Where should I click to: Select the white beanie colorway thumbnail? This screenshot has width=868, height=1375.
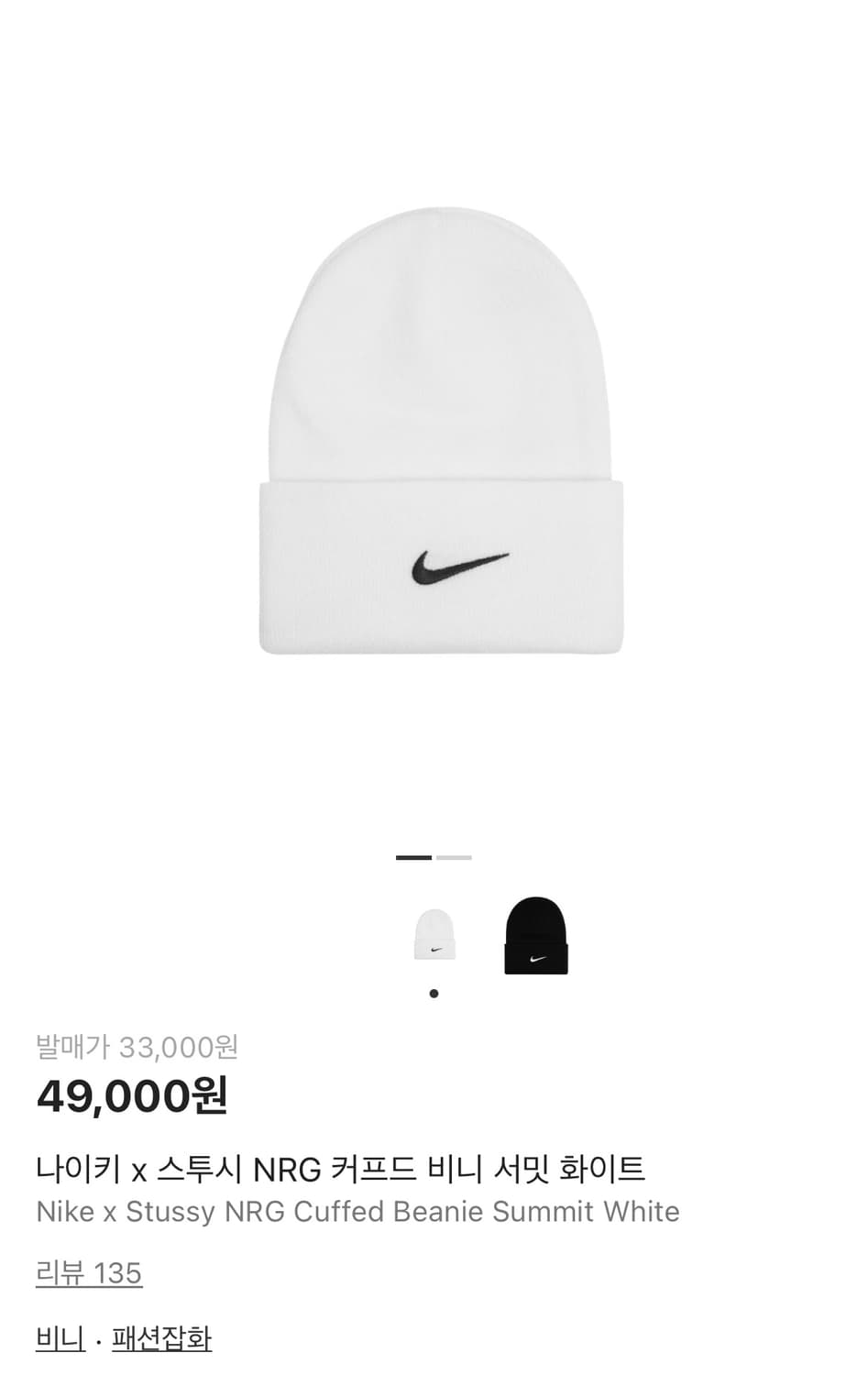tap(434, 935)
